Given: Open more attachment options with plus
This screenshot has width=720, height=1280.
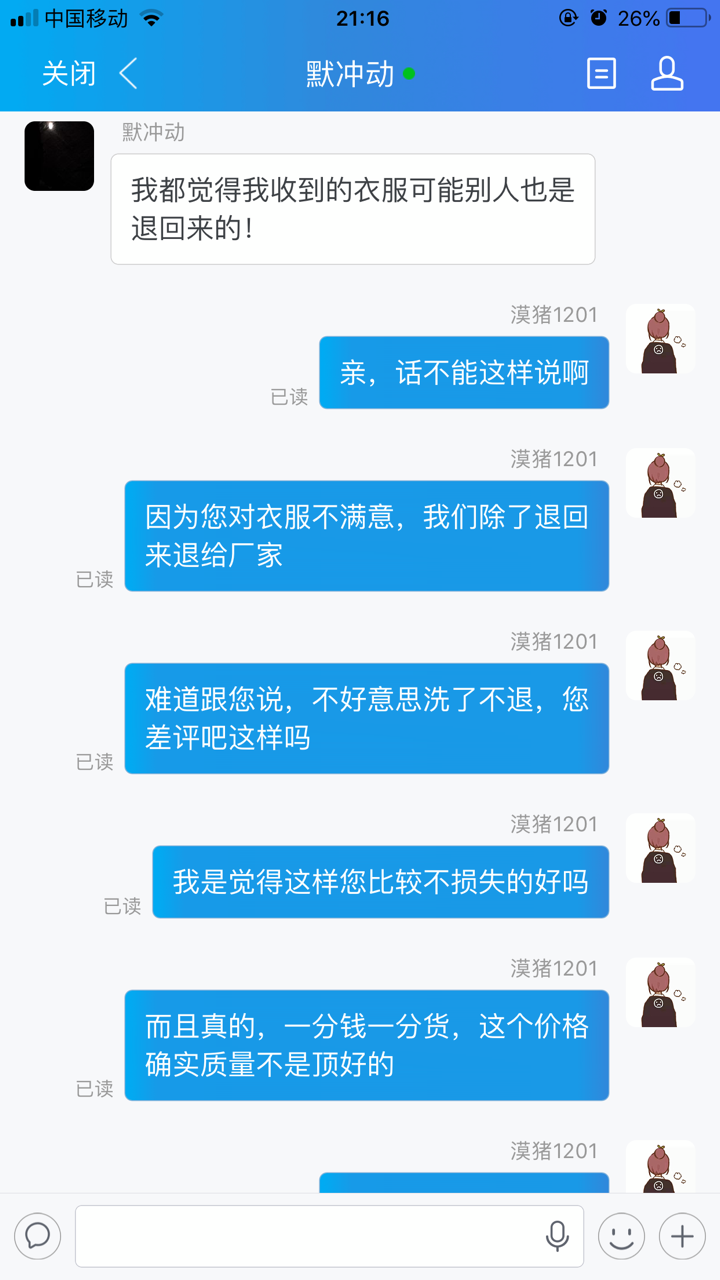Looking at the screenshot, I should pos(682,1236).
